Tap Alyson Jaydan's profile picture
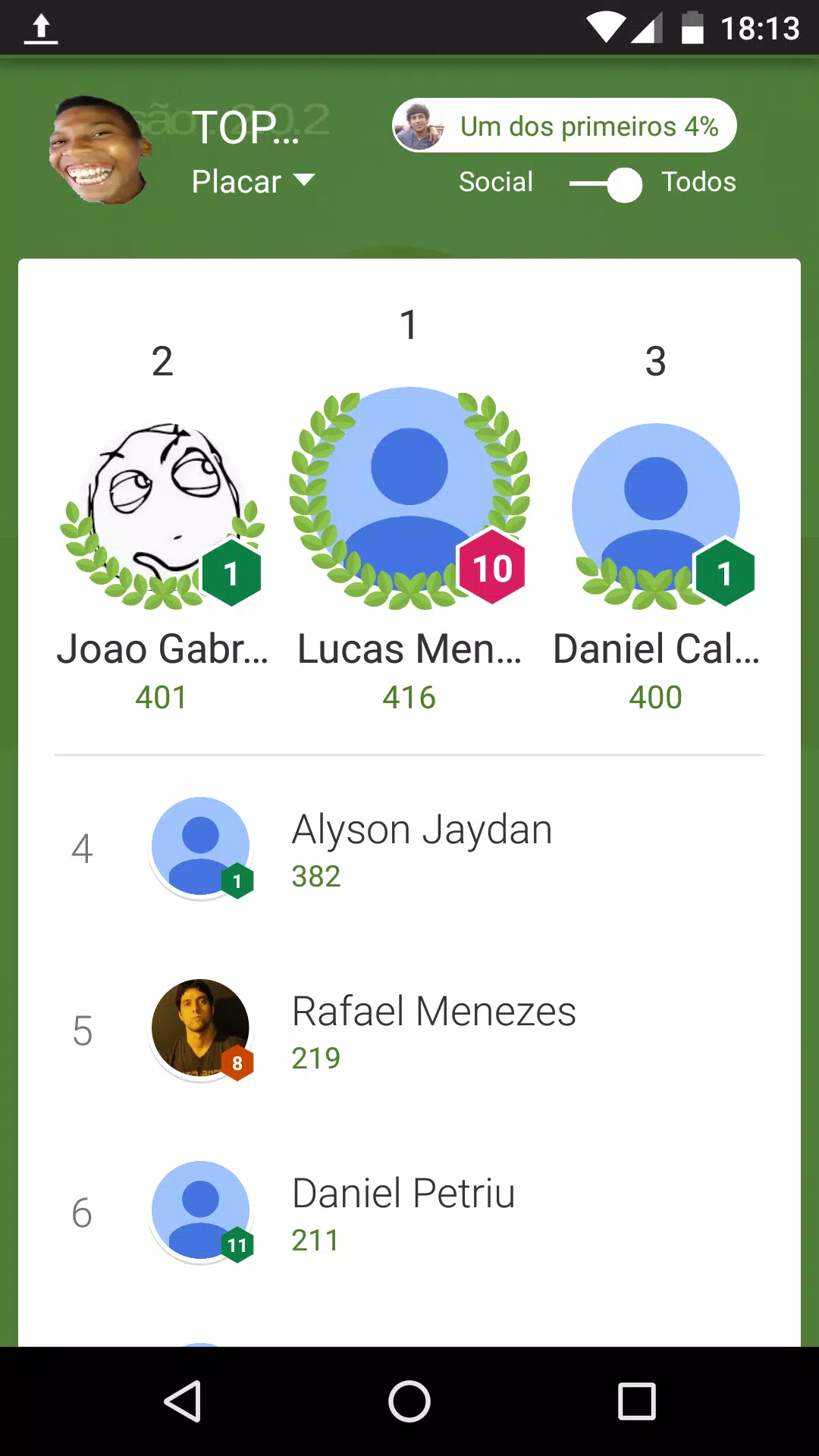Image resolution: width=819 pixels, height=1456 pixels. [200, 848]
